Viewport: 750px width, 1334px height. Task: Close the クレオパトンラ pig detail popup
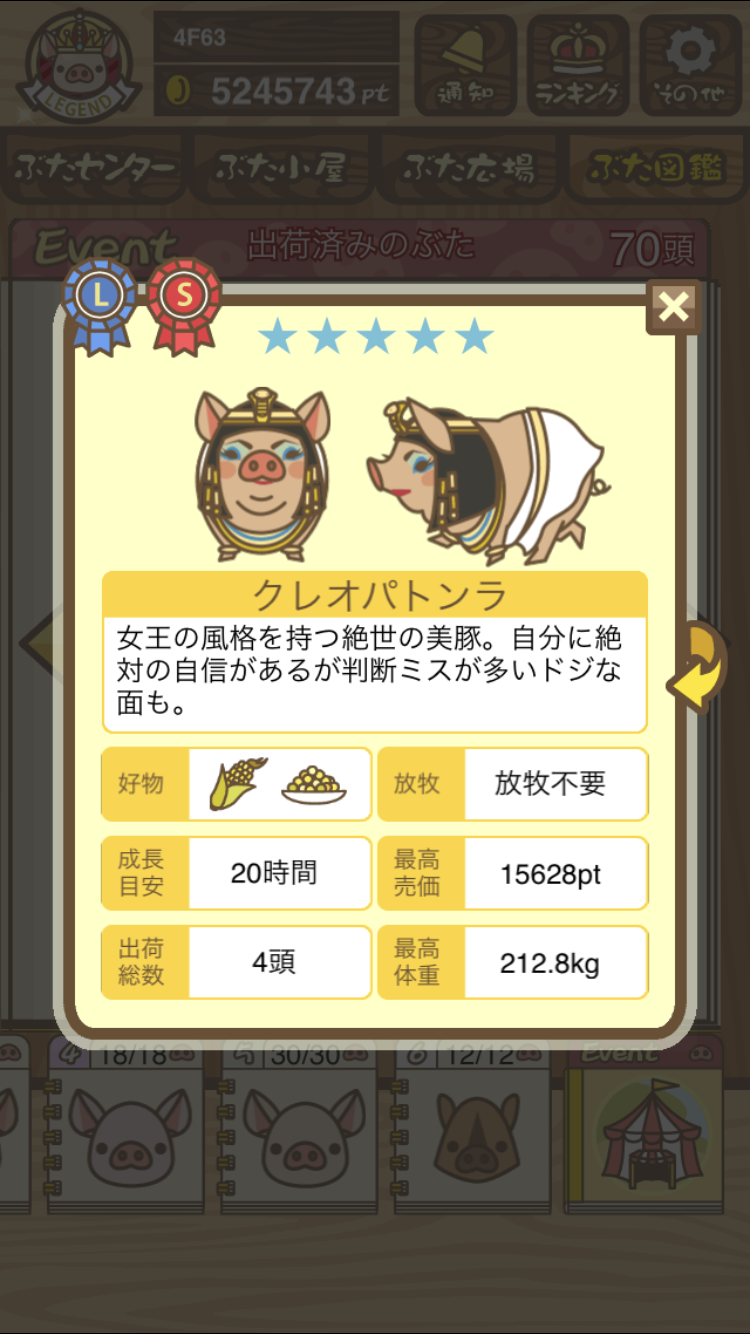coord(673,307)
